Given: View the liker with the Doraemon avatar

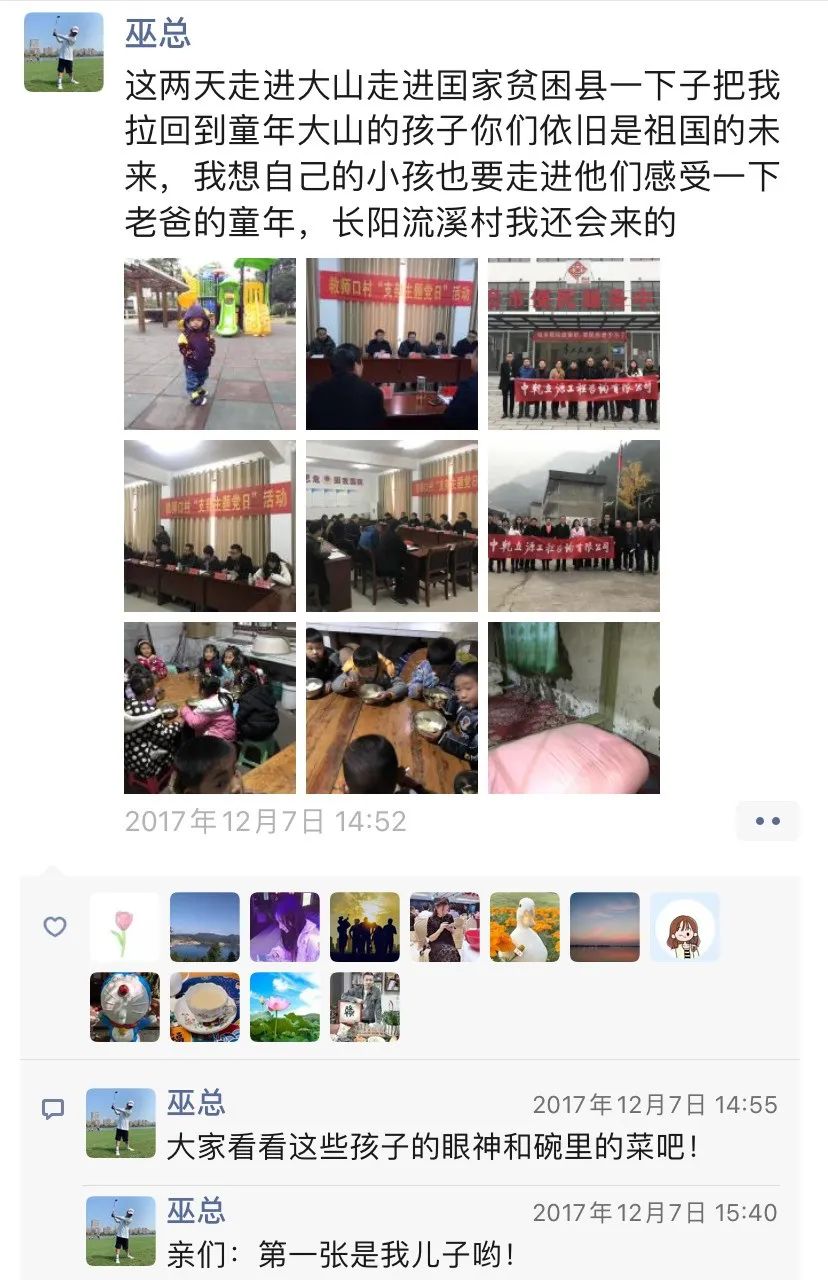Looking at the screenshot, I should pos(124,1007).
